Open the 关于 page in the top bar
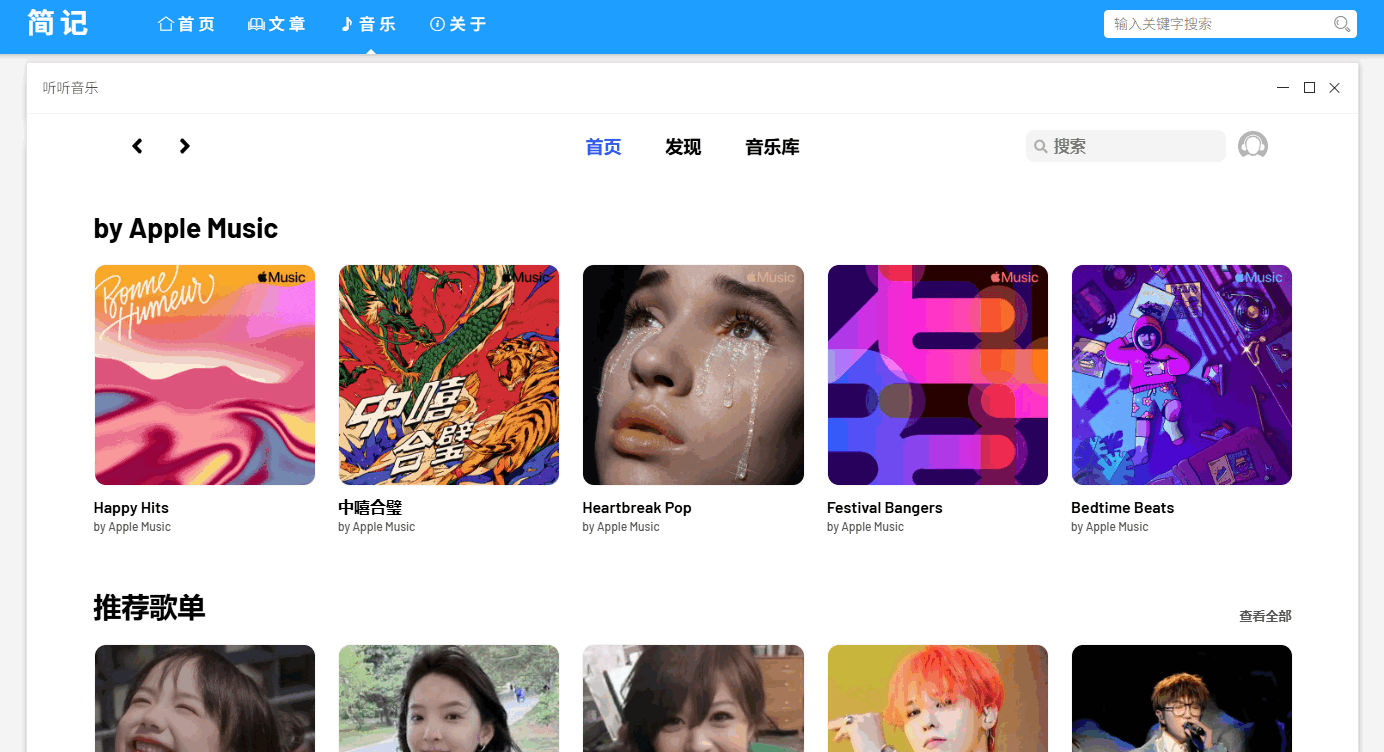 click(458, 24)
